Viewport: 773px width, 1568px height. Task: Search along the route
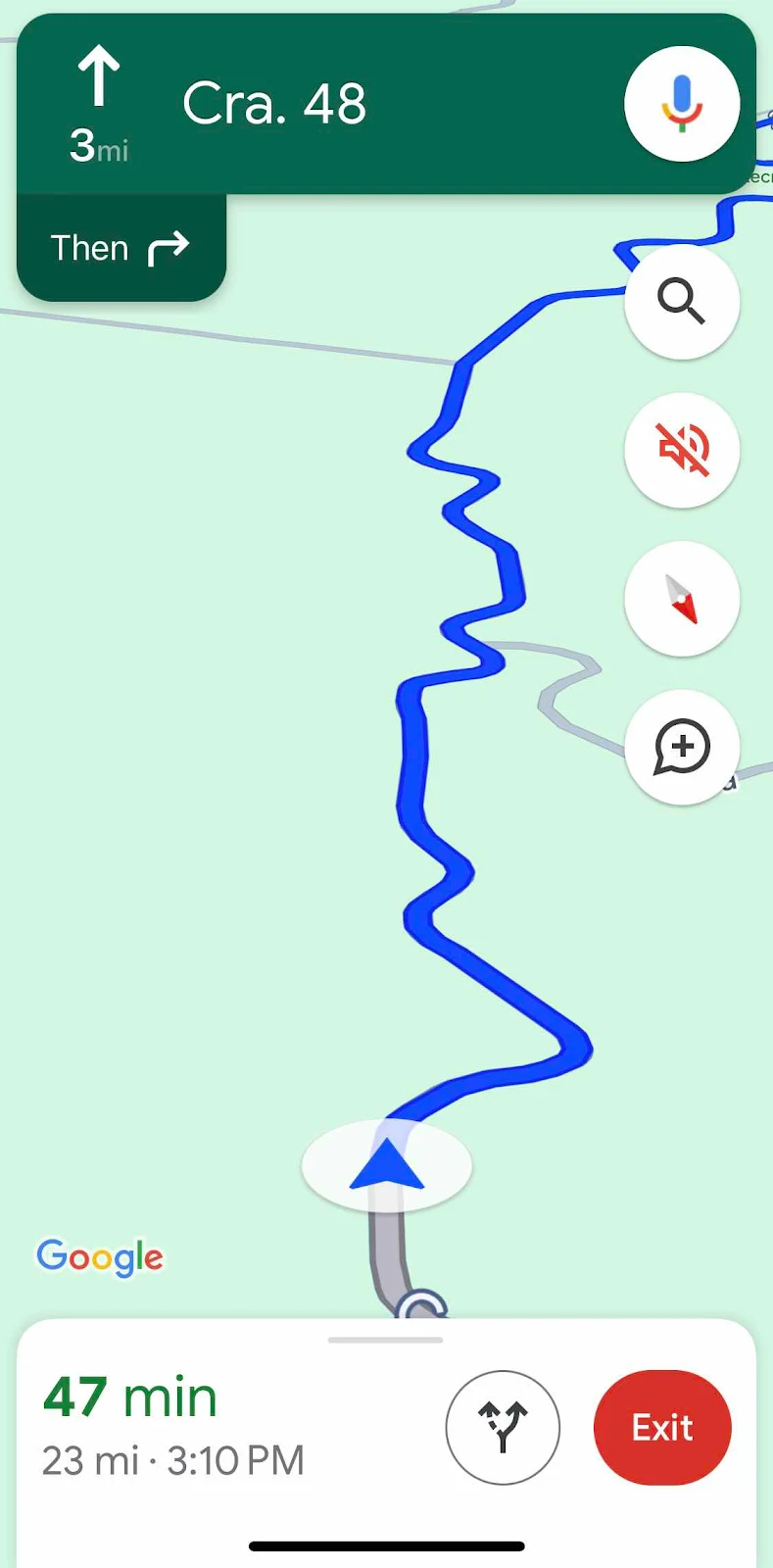click(681, 301)
